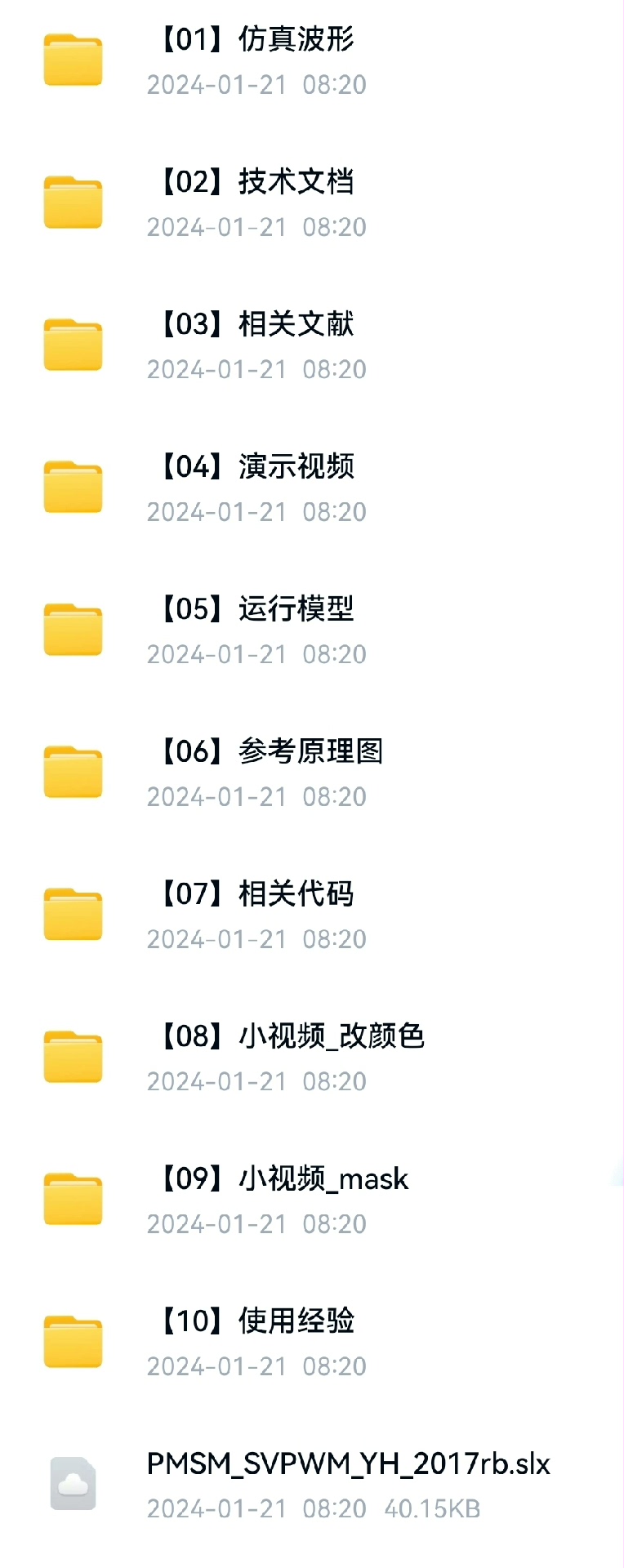Open the 【08】小视频_改颜色 folder
This screenshot has width=624, height=1568.
pyautogui.click(x=312, y=1058)
